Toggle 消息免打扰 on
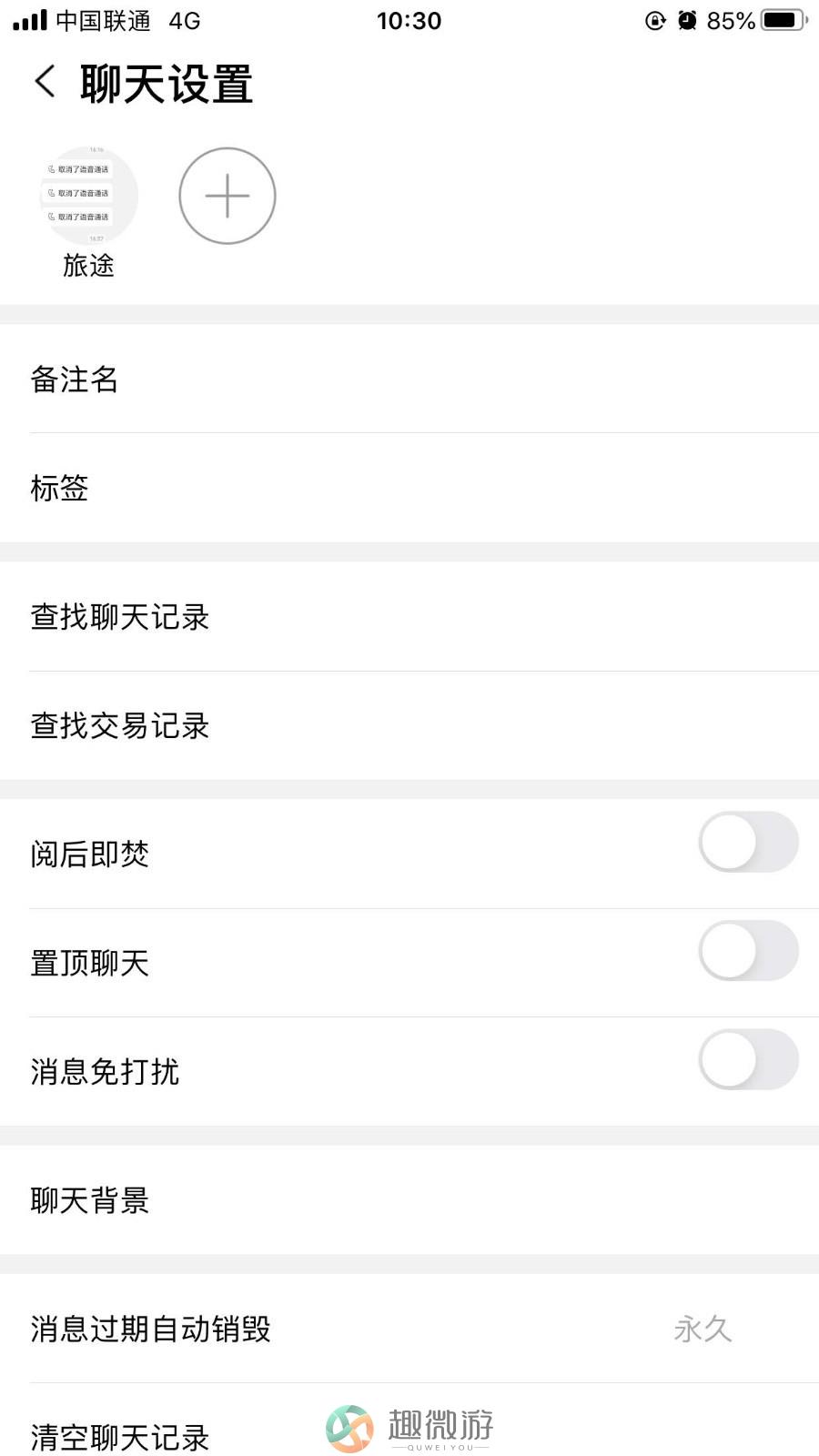This screenshot has width=819, height=1456. pyautogui.click(x=748, y=1060)
